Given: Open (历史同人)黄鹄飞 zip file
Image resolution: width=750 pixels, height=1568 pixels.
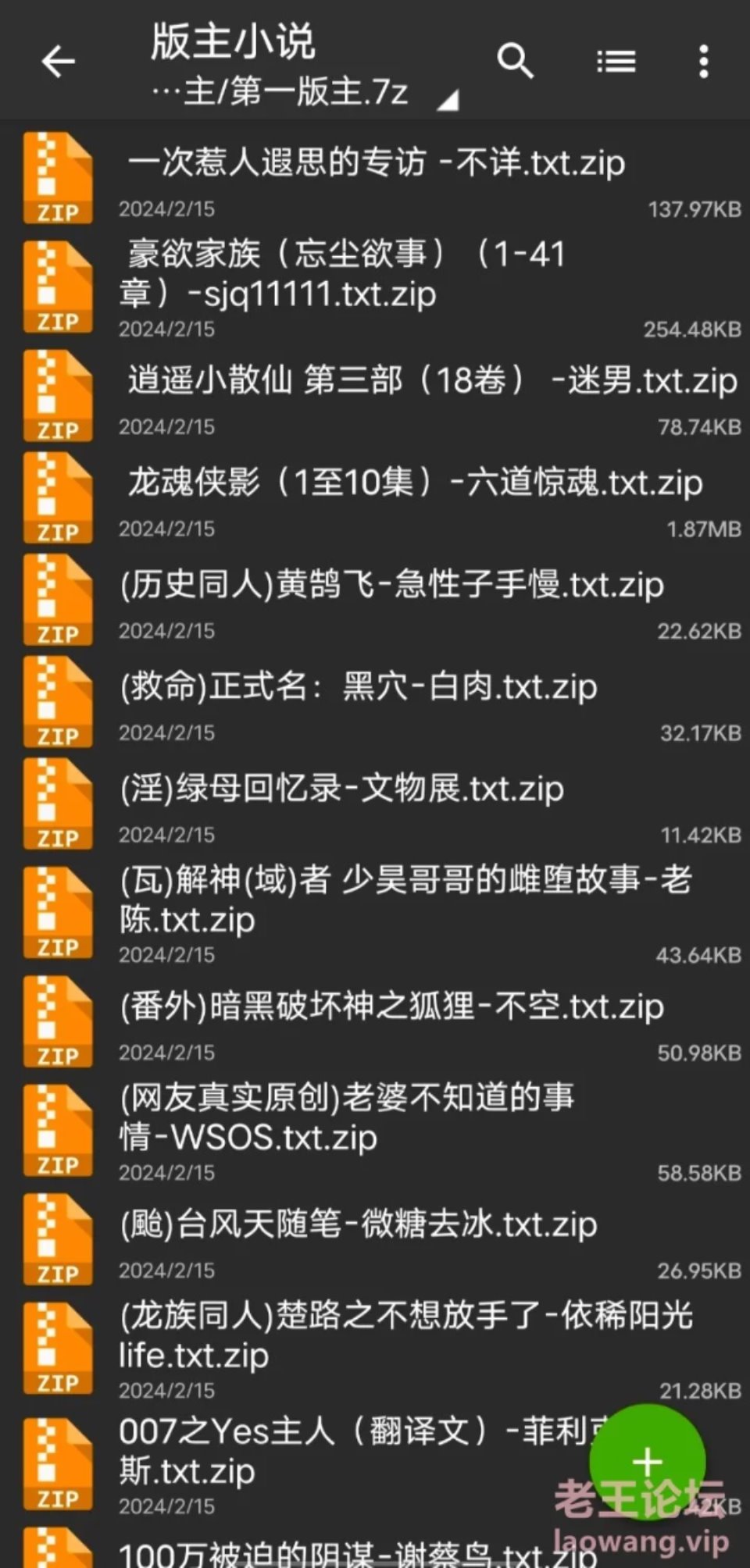Looking at the screenshot, I should click(x=375, y=600).
